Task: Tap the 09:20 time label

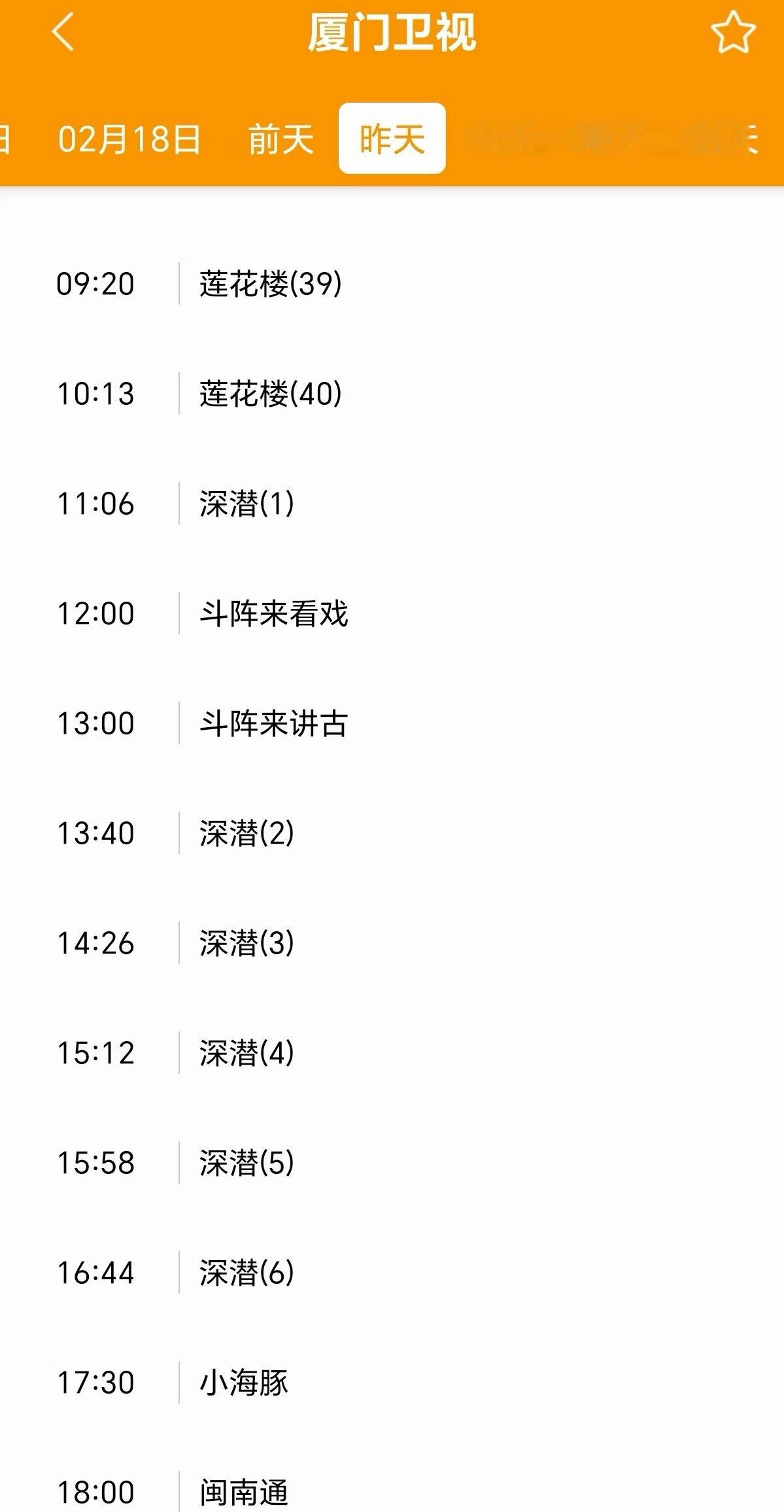Action: (95, 284)
